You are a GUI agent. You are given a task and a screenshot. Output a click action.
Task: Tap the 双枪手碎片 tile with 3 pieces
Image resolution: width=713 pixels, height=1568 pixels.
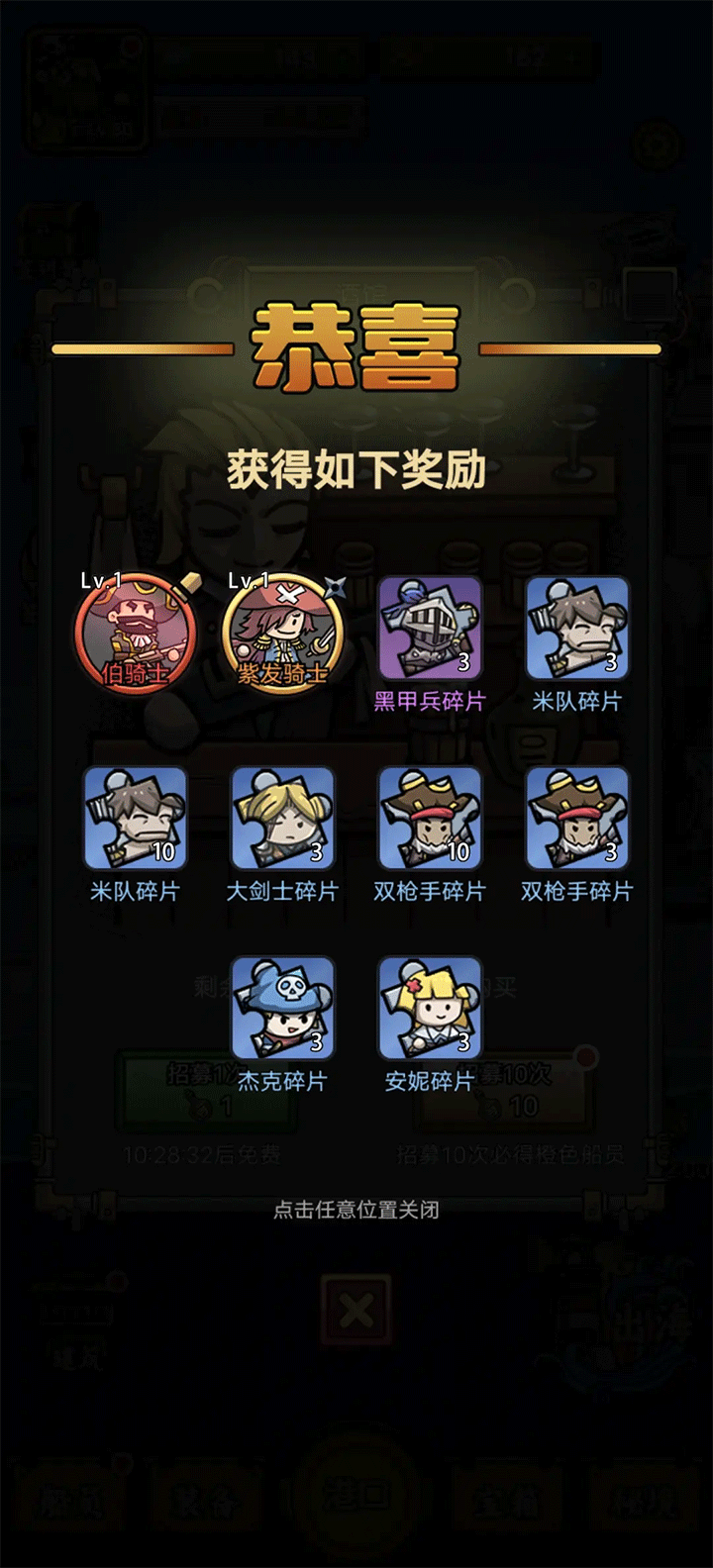tap(577, 820)
